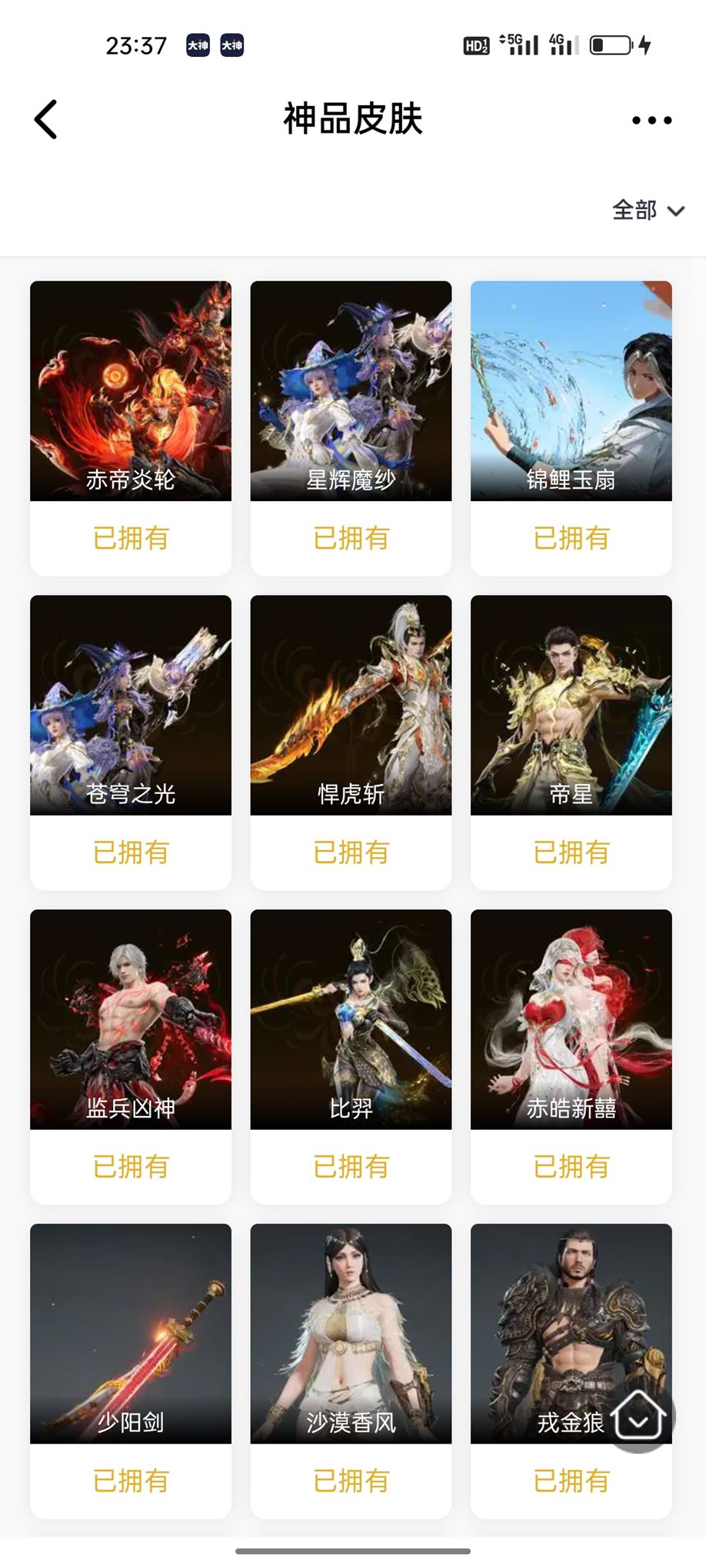View the 帝星 skin card
This screenshot has width=706, height=1568.
point(571,742)
